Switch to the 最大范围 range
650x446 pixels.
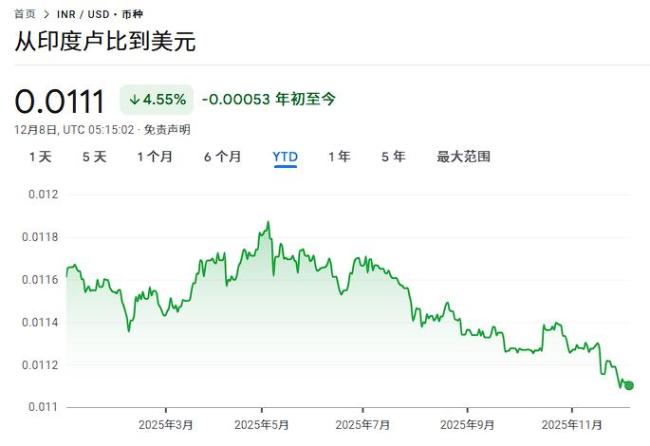[x=463, y=157]
